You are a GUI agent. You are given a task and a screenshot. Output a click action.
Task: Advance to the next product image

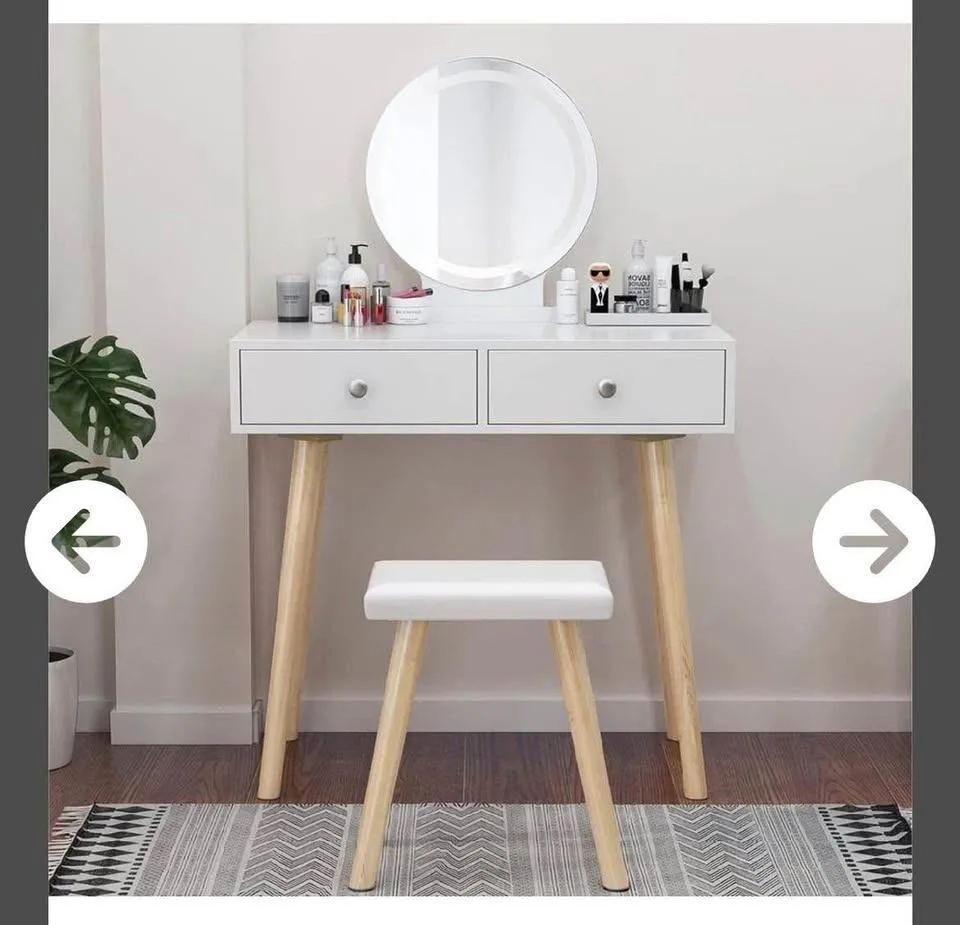pos(873,541)
